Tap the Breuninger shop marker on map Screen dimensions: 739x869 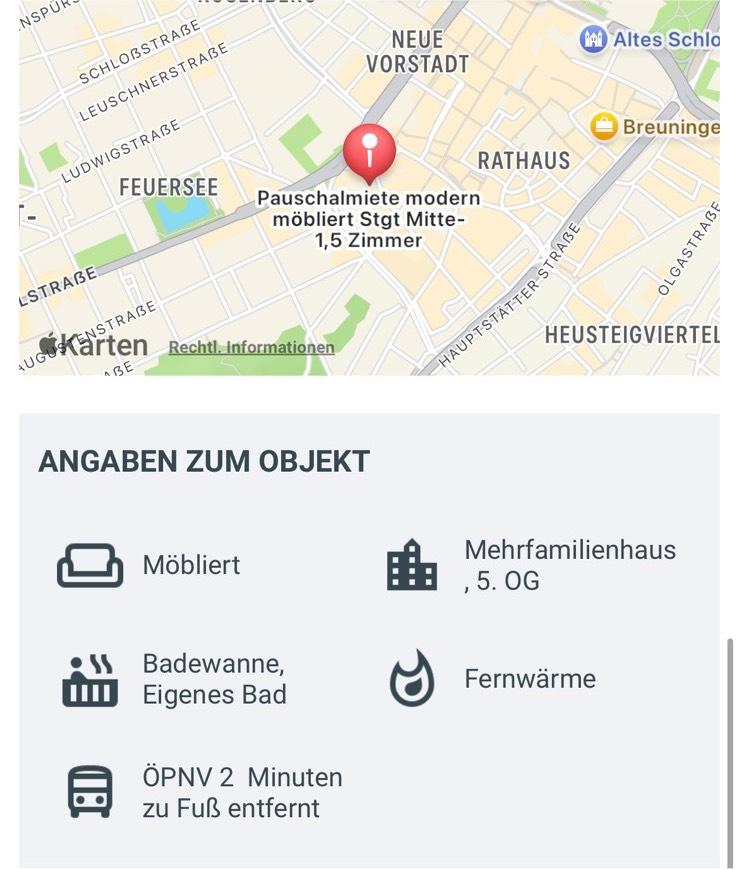click(x=603, y=126)
